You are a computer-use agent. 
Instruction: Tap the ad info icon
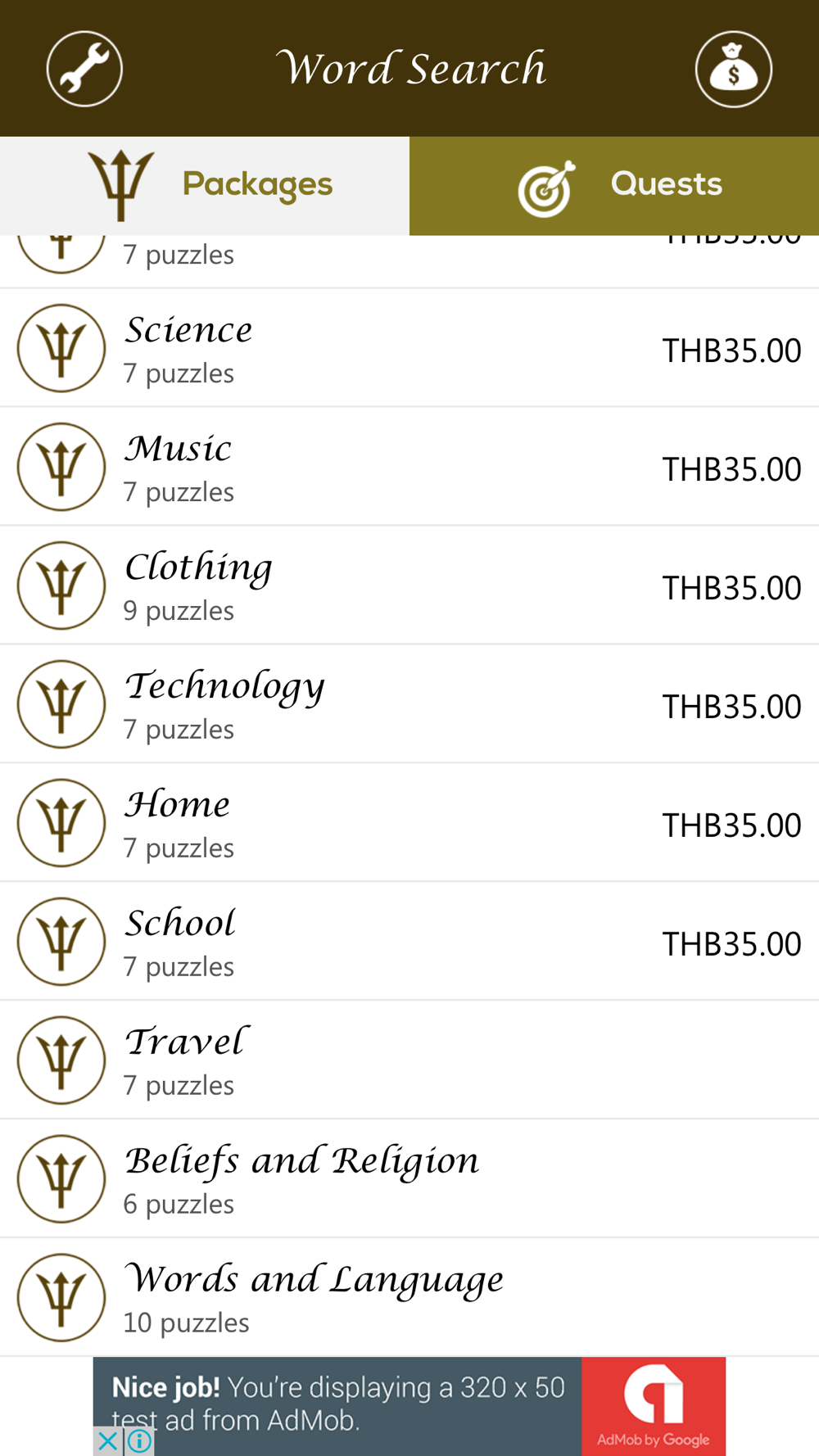coord(139,1441)
